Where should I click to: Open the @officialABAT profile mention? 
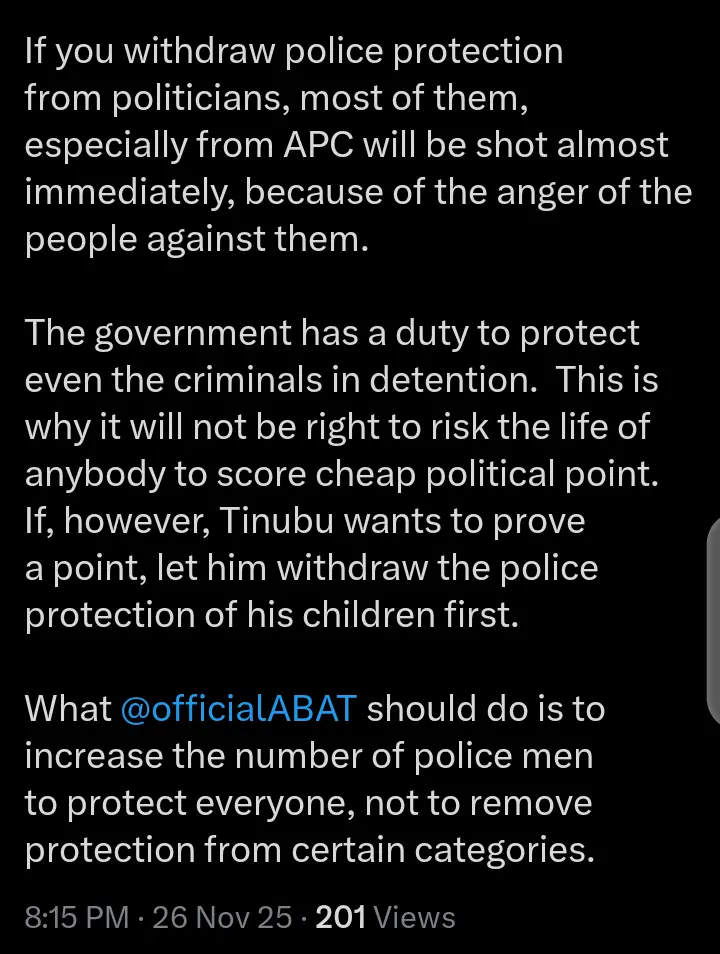237,709
